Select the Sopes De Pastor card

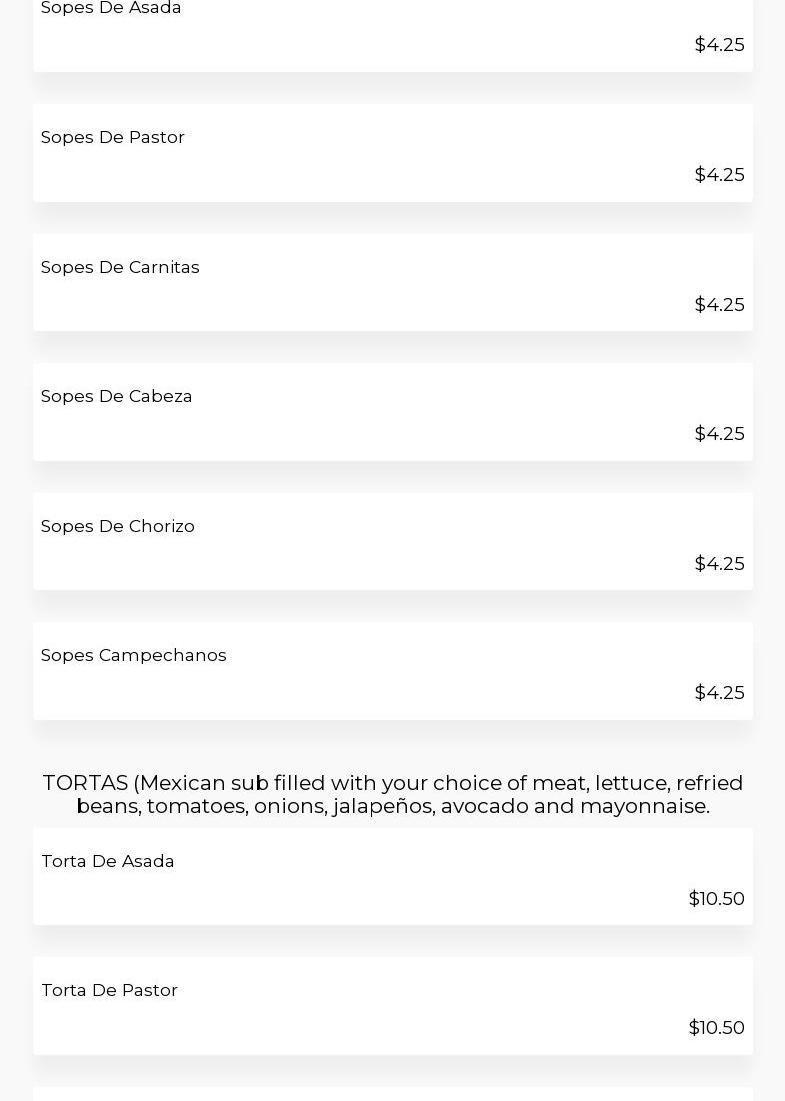click(x=392, y=154)
